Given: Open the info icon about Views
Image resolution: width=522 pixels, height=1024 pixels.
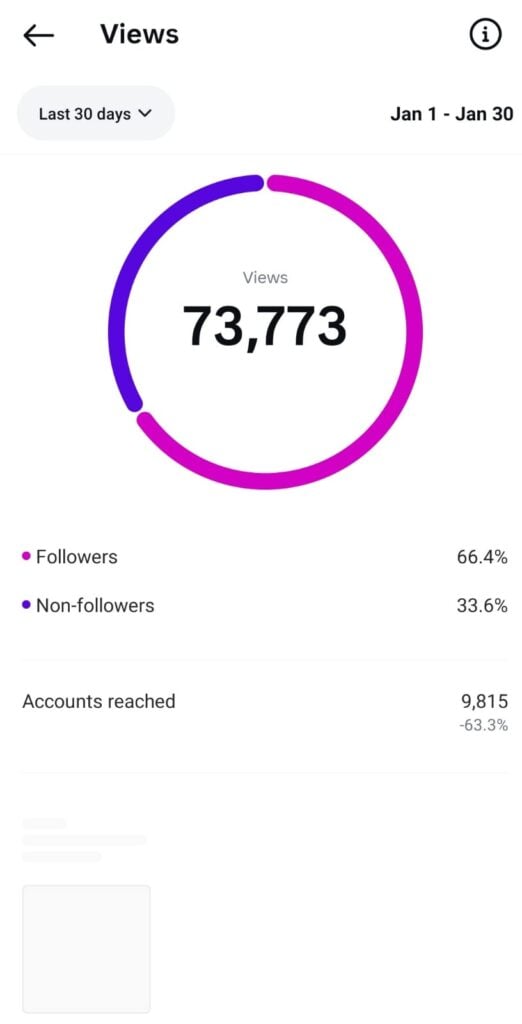Looking at the screenshot, I should pos(485,35).
